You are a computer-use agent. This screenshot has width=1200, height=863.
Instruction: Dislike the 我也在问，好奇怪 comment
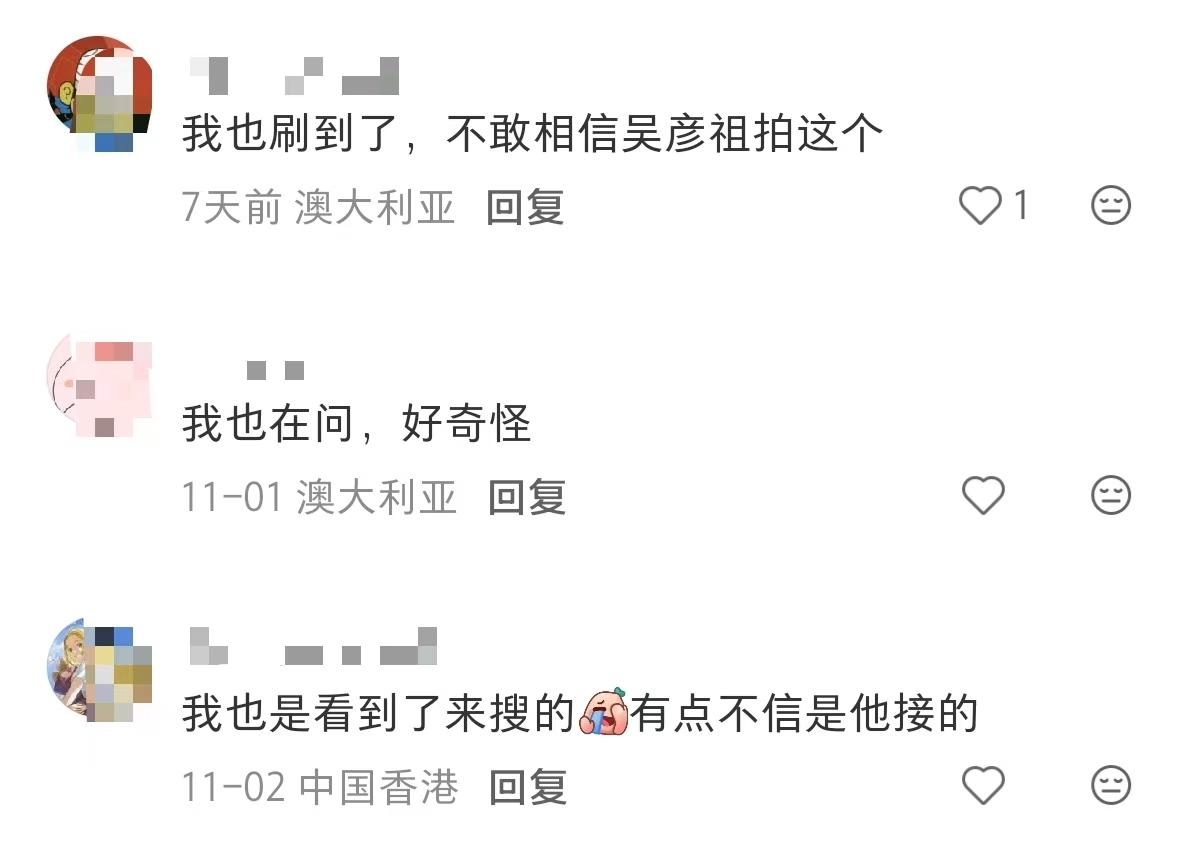point(1110,496)
